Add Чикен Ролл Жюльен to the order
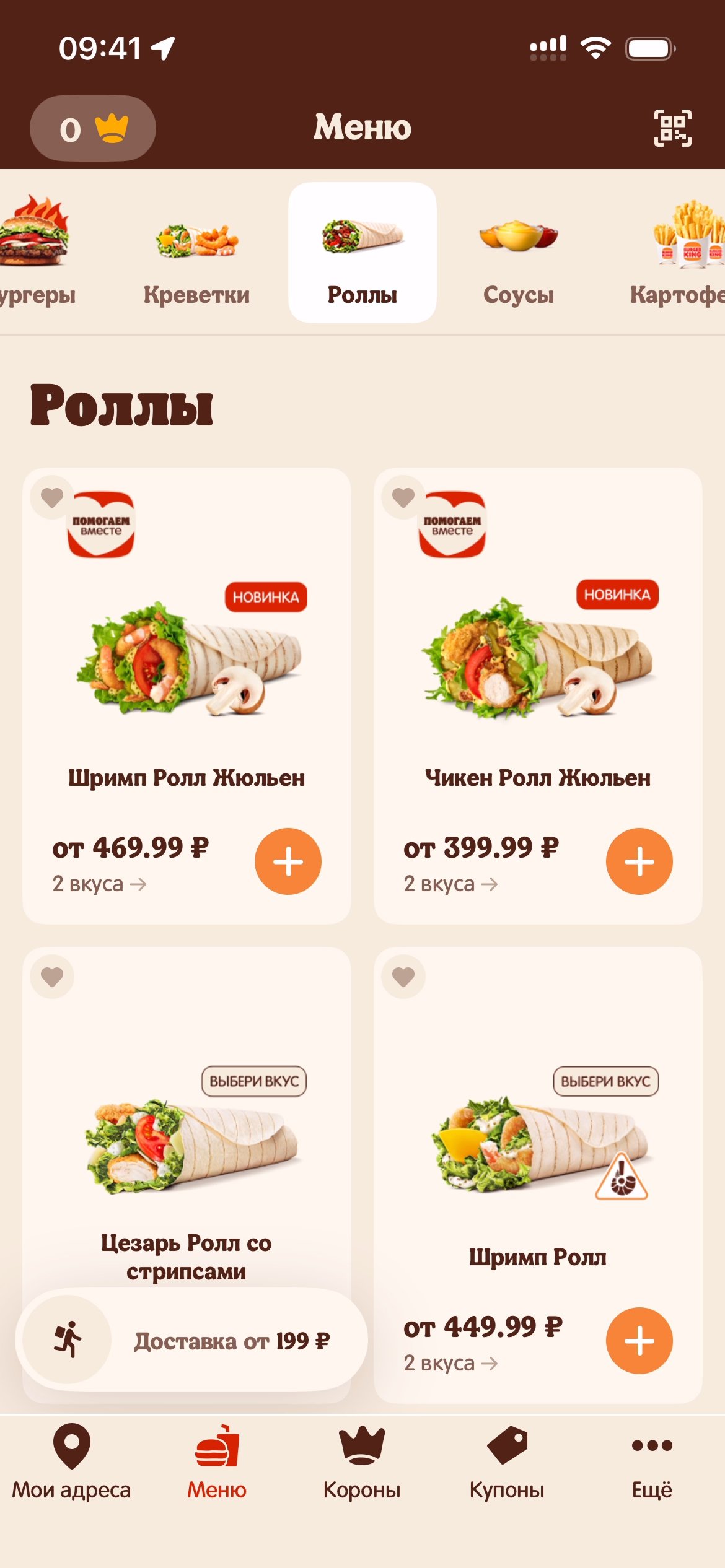The width and height of the screenshot is (725, 1568). [x=639, y=861]
